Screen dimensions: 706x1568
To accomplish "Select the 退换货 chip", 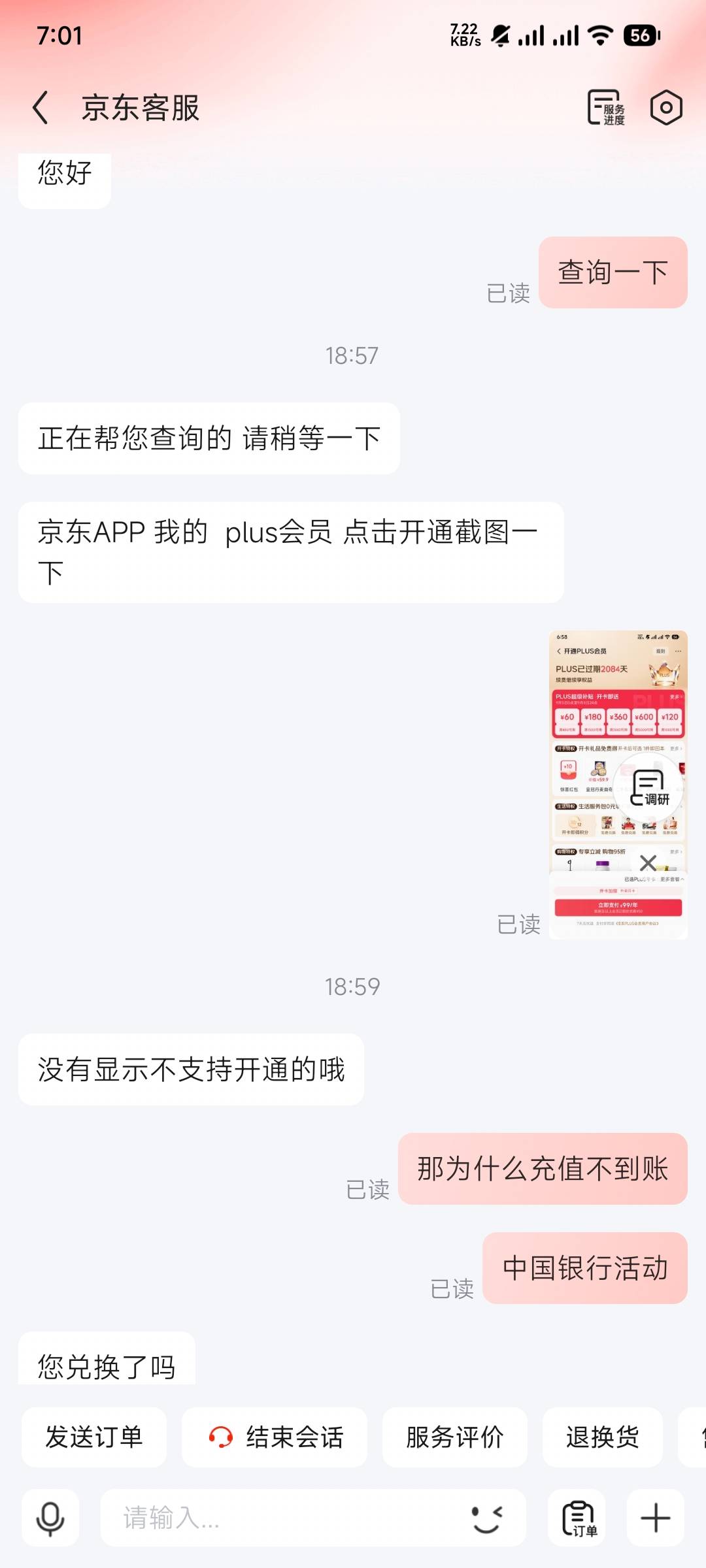I will coord(603,1437).
